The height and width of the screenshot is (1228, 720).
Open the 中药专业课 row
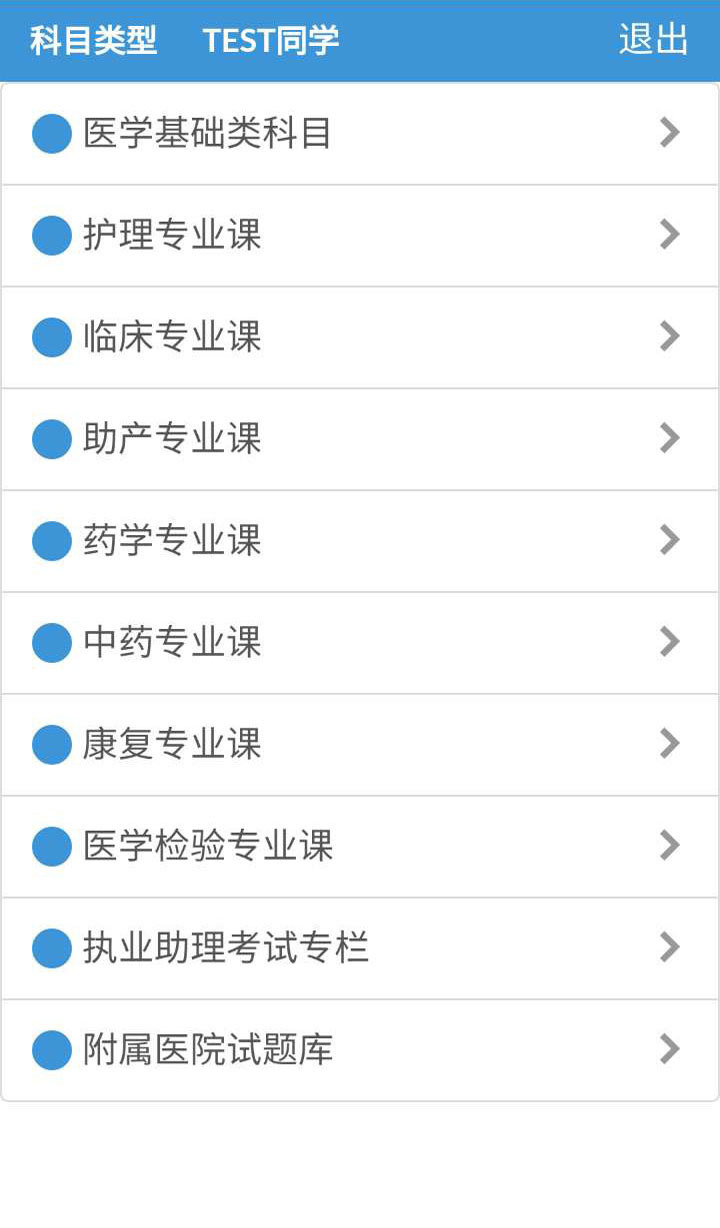tap(172, 642)
